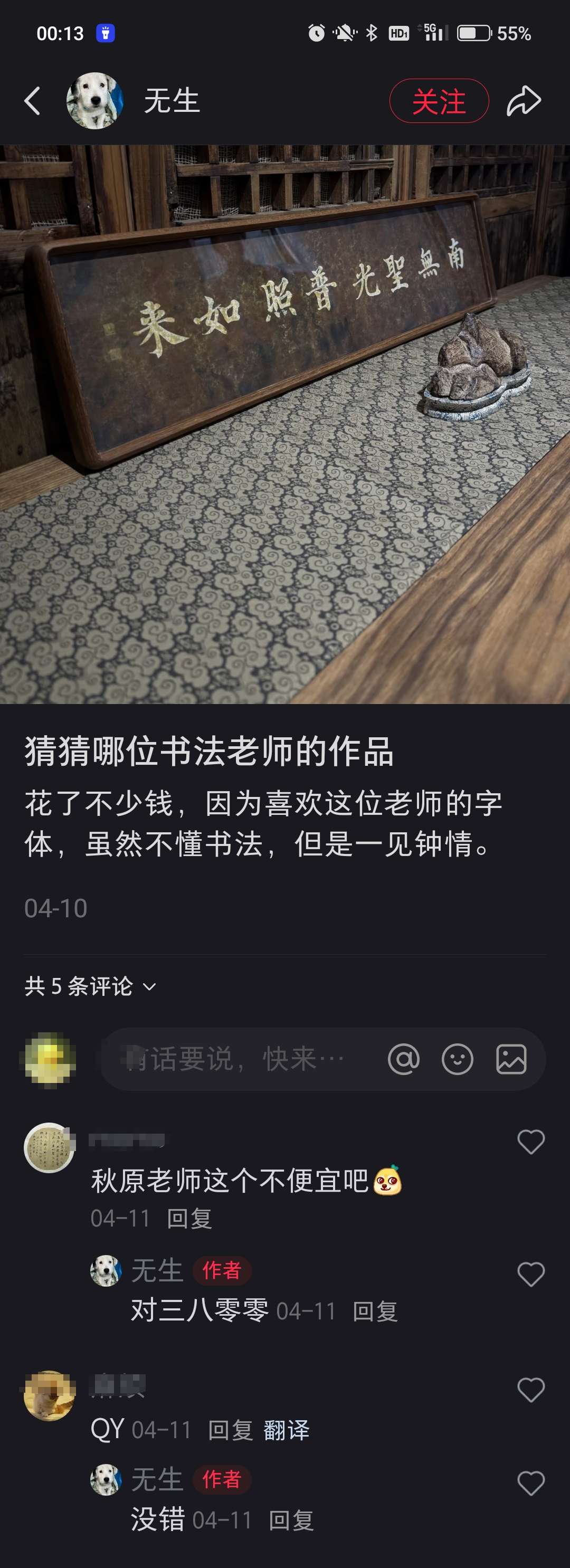The image size is (570, 1568).
Task: Open the emoji picker in comment box
Action: coord(457,1059)
